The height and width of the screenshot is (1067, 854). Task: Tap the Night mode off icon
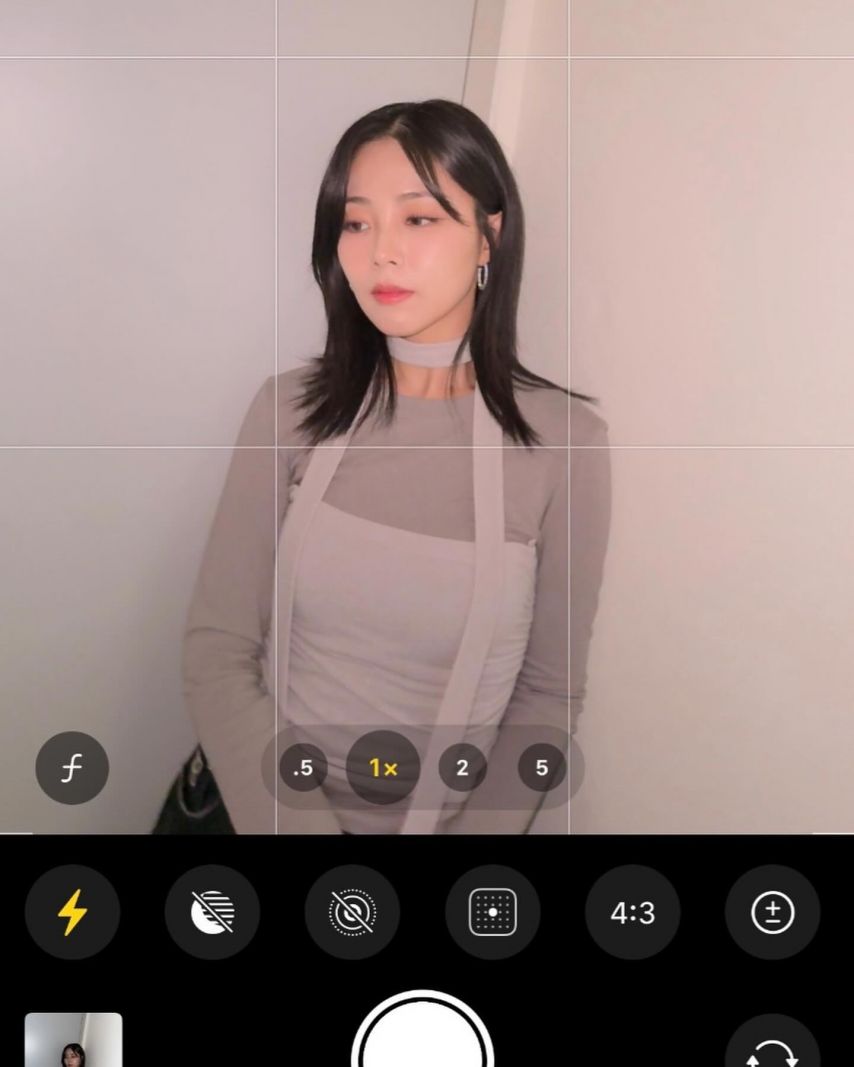[212, 912]
